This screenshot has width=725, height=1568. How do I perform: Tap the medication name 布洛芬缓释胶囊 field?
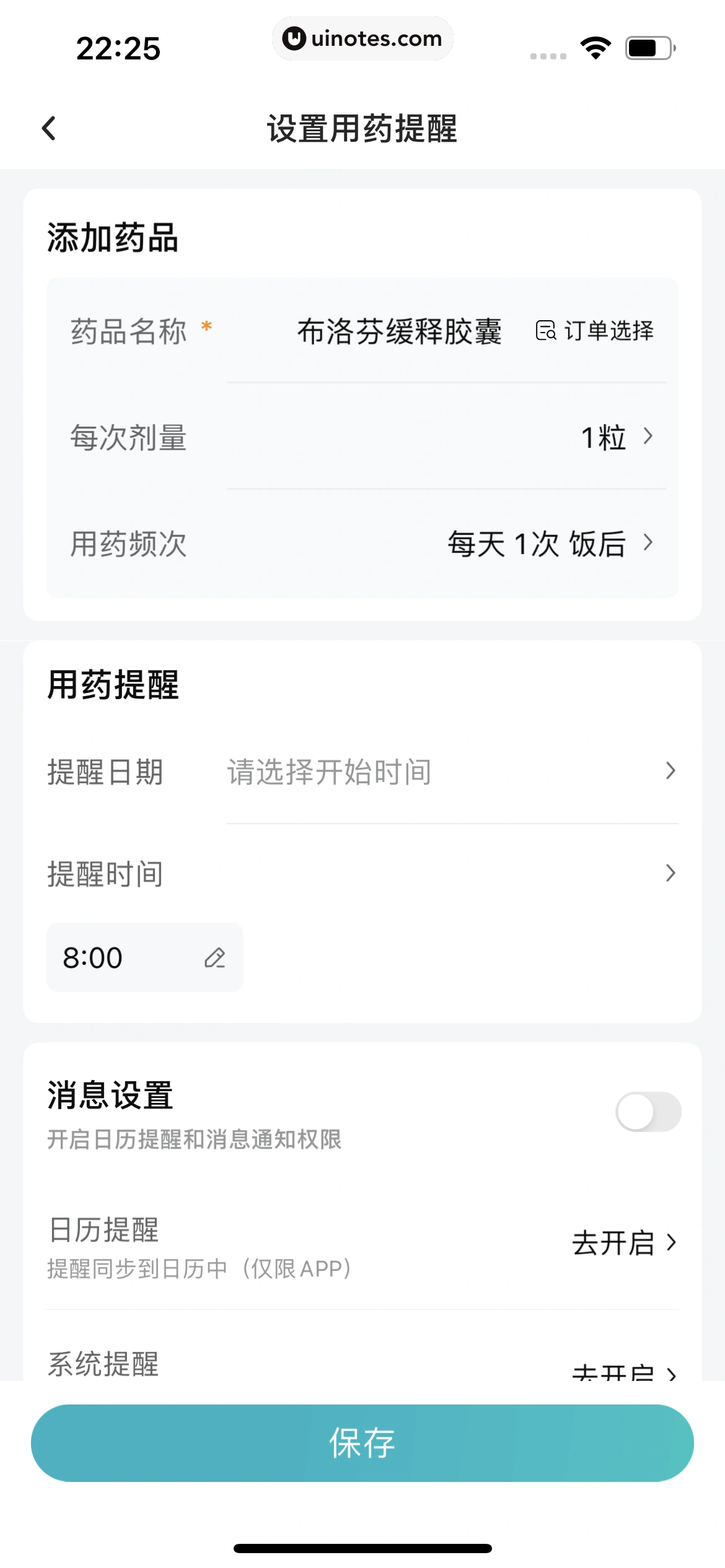pos(400,331)
